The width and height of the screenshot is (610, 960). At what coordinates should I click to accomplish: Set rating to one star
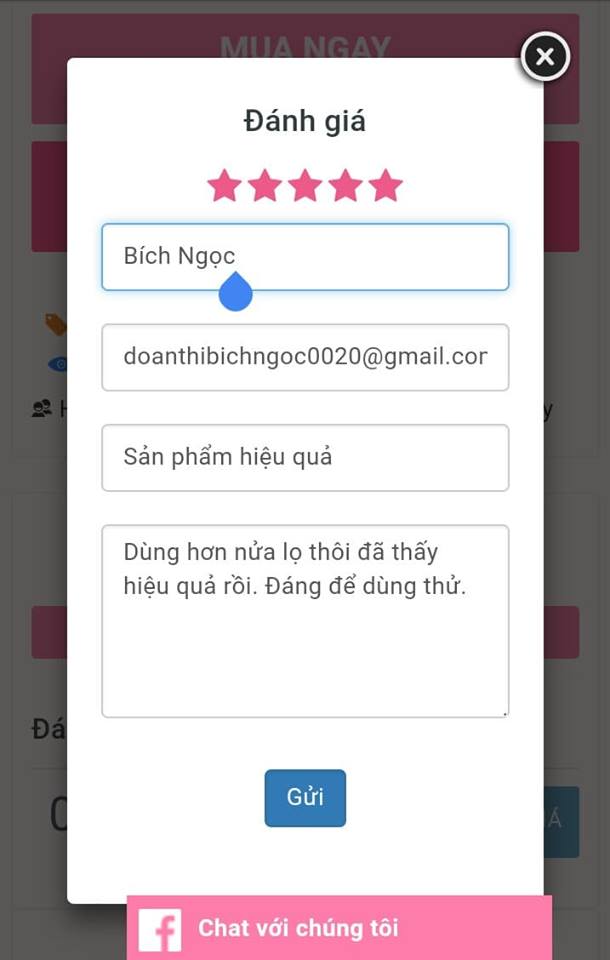tap(224, 186)
